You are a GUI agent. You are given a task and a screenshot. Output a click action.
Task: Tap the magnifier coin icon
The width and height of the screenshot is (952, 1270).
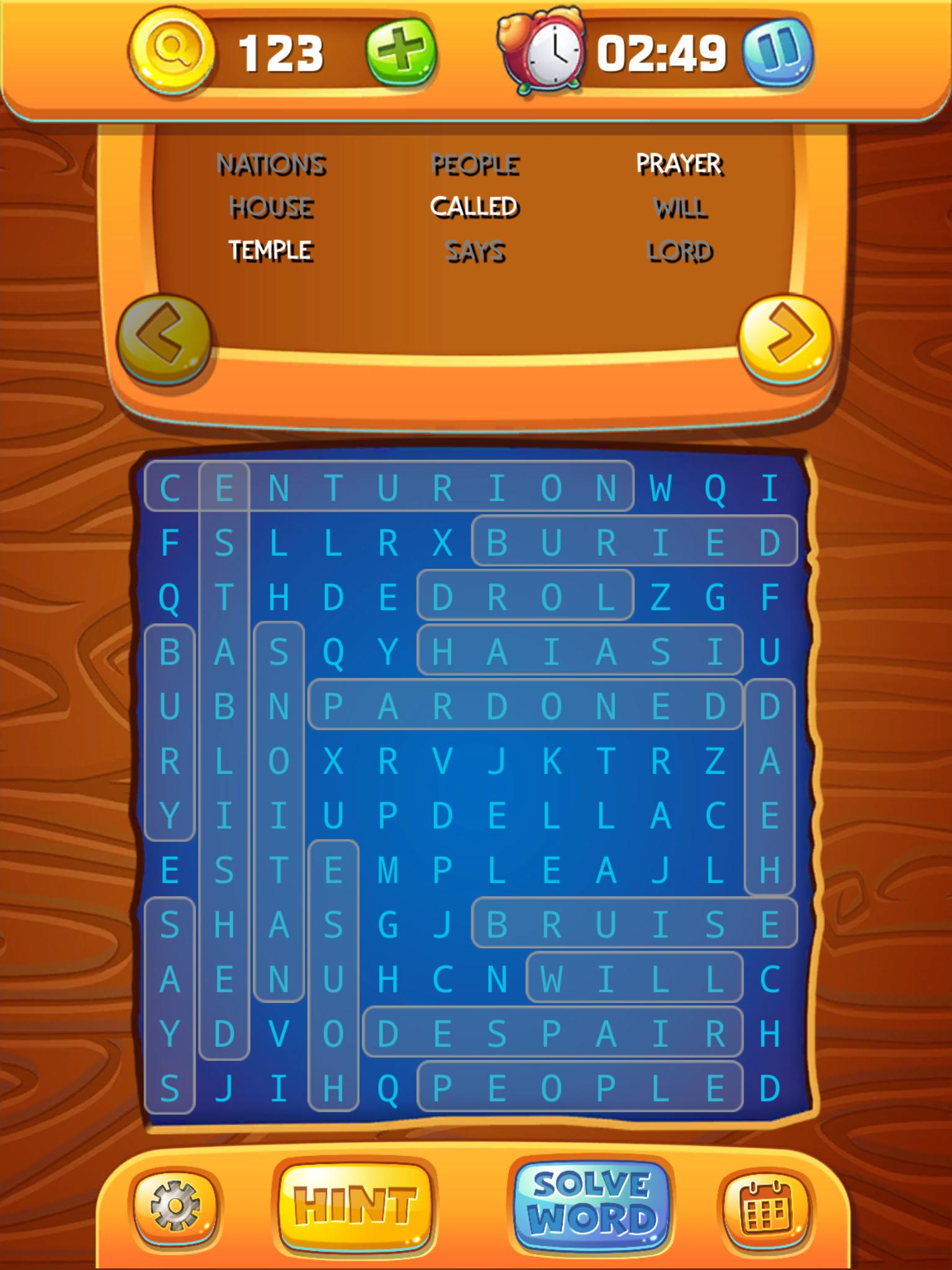(x=172, y=51)
